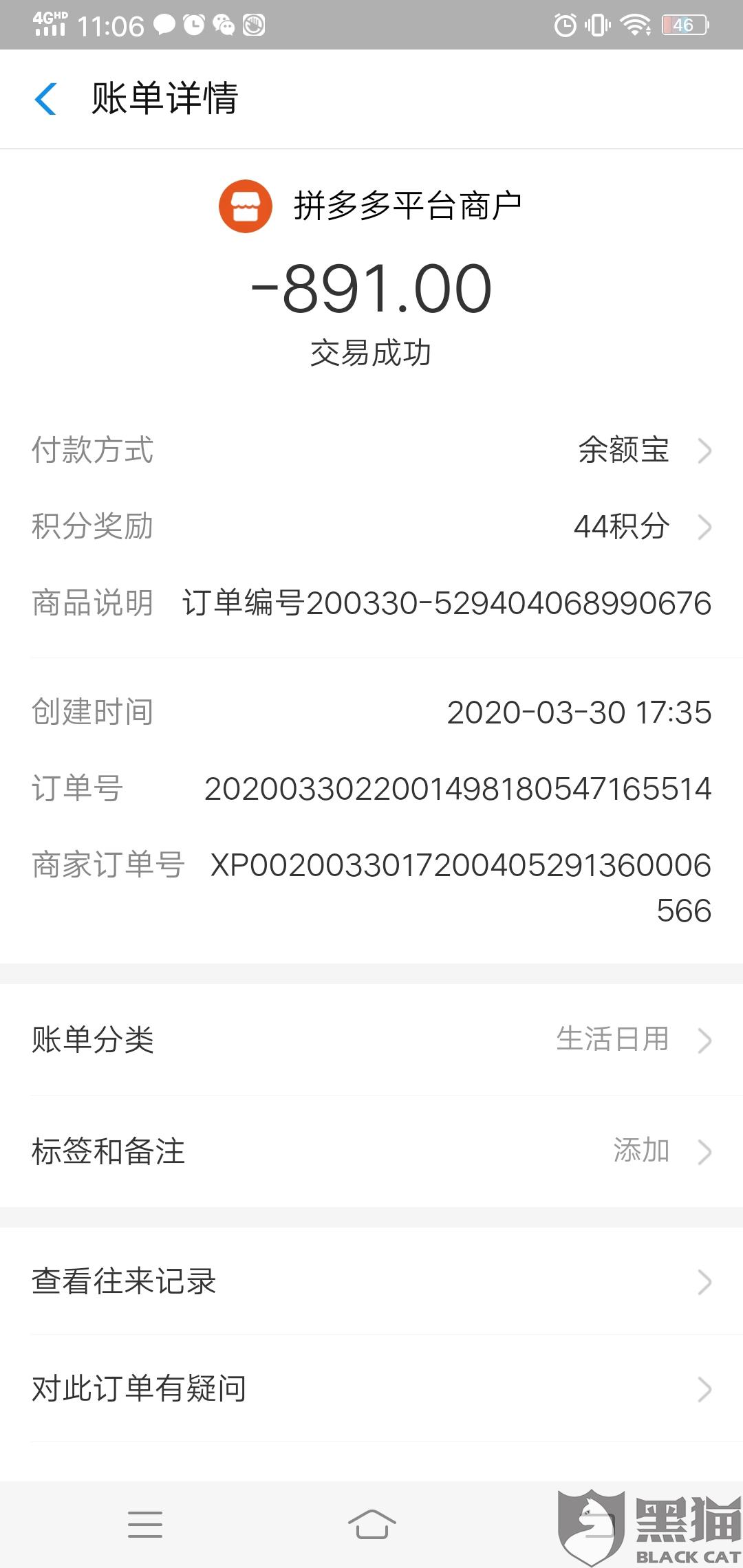Tap the system home button

coord(371,1524)
